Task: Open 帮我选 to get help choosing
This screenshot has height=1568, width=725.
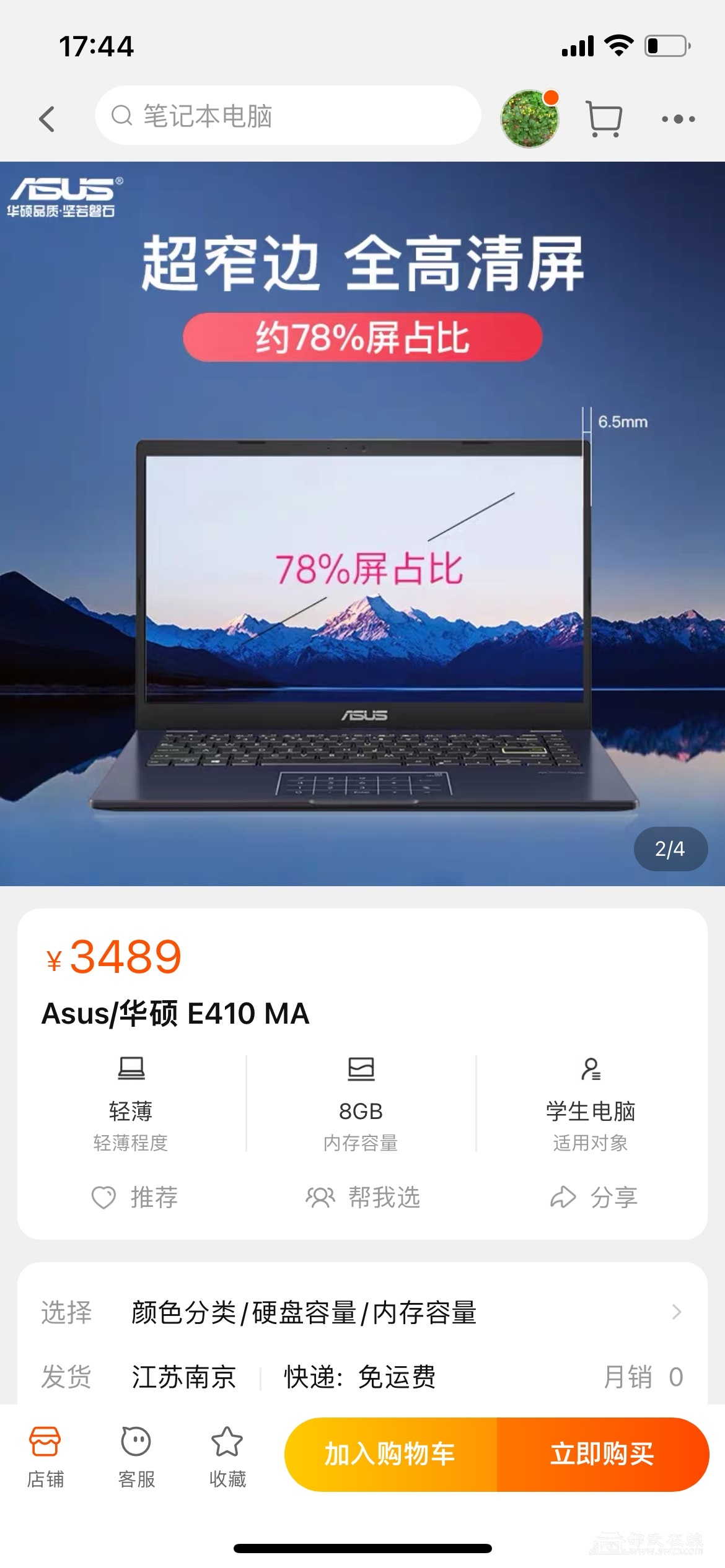Action: tap(363, 1197)
